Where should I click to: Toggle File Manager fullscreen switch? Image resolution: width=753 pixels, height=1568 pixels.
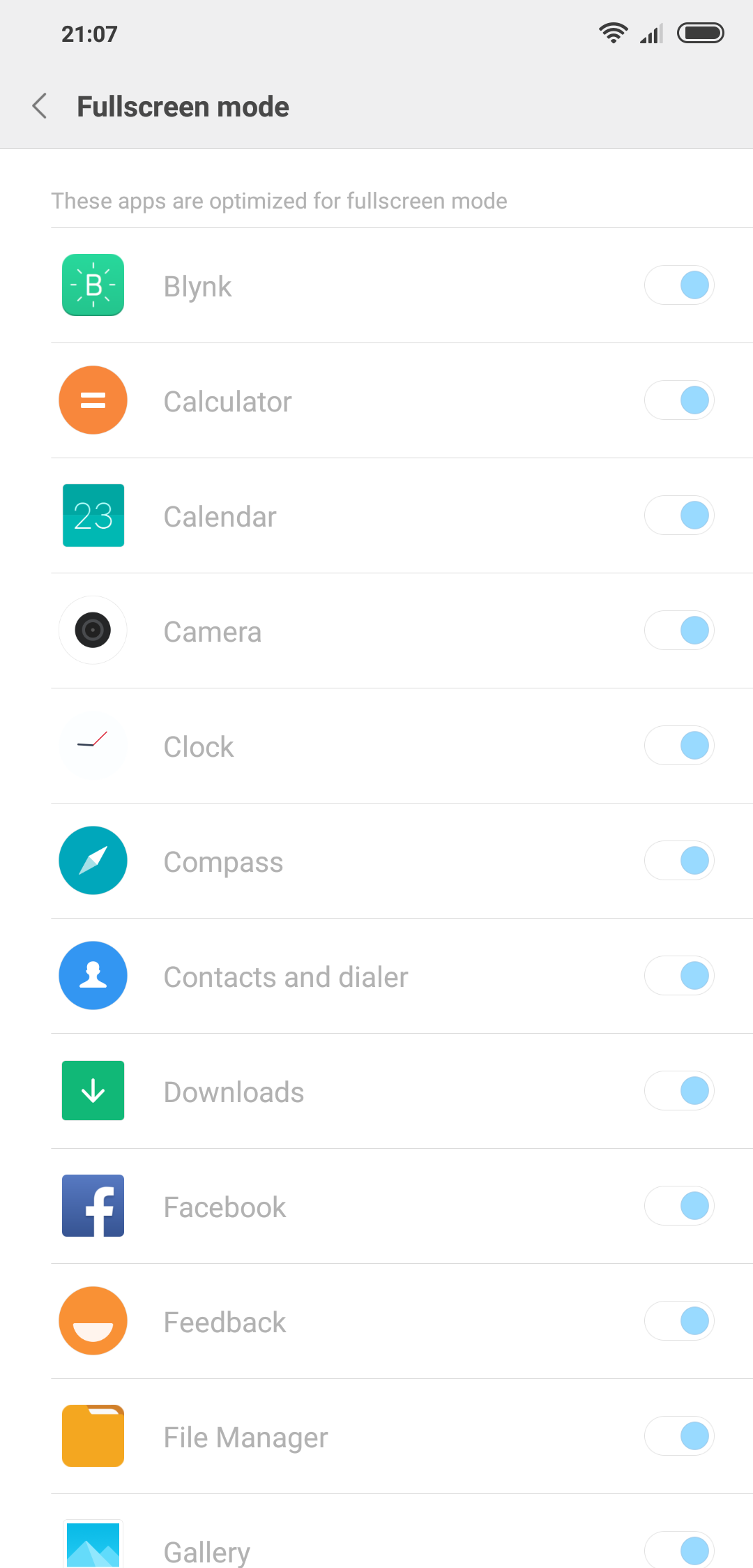[679, 1436]
